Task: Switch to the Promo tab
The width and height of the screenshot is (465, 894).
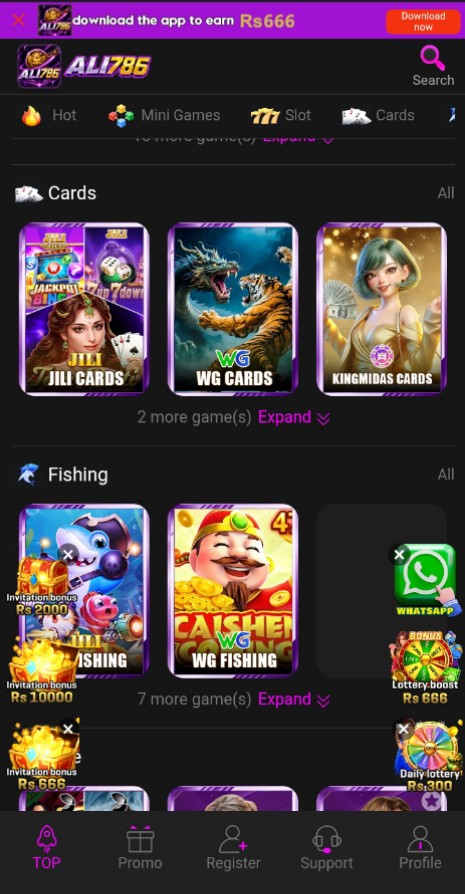Action: click(x=140, y=848)
